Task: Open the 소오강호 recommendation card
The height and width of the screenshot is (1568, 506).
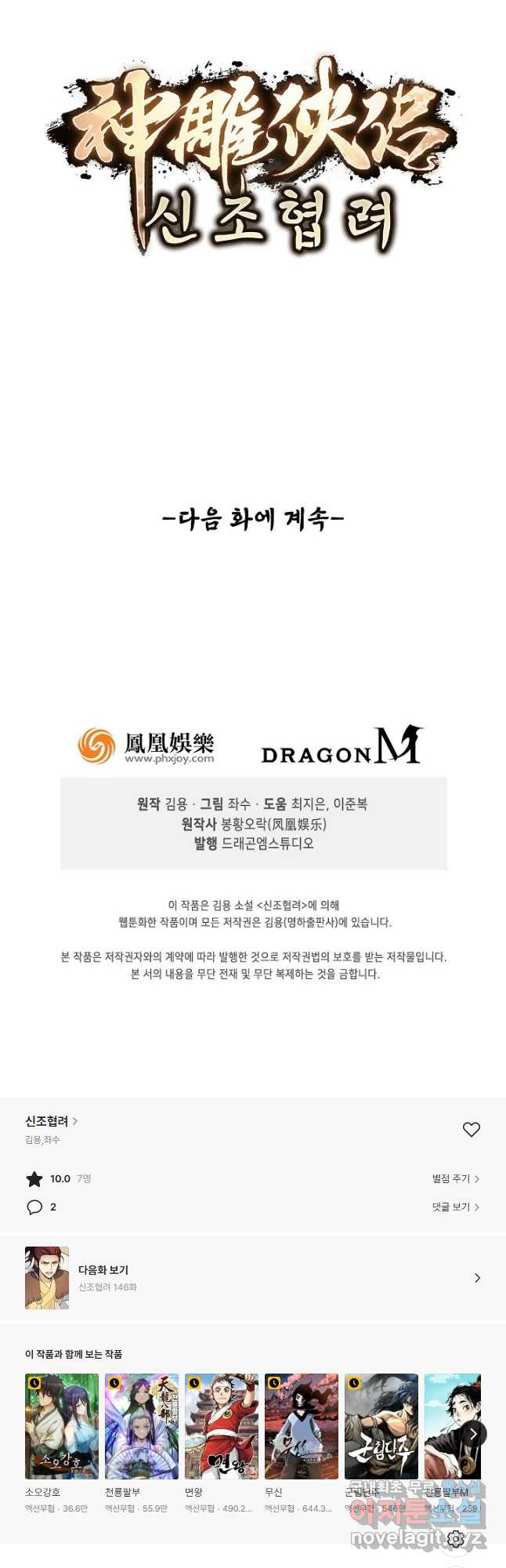Action: coord(62,1426)
